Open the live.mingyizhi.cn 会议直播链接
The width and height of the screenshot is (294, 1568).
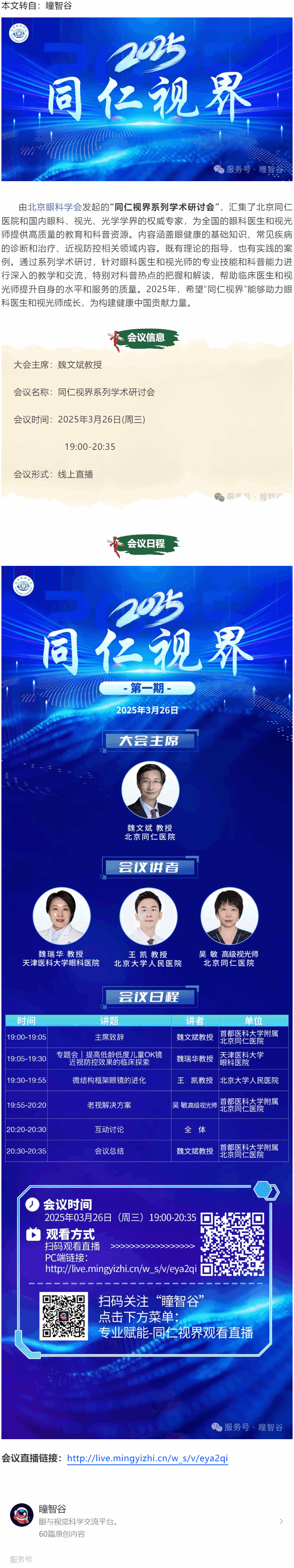[148, 1458]
